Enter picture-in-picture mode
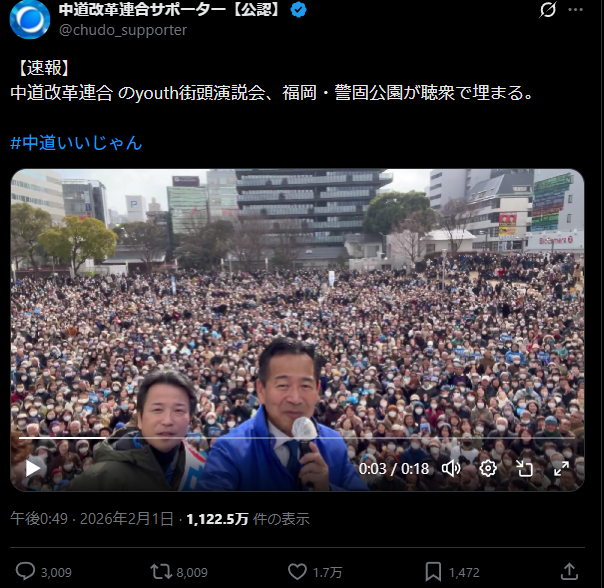Image resolution: width=604 pixels, height=588 pixels. pos(524,468)
